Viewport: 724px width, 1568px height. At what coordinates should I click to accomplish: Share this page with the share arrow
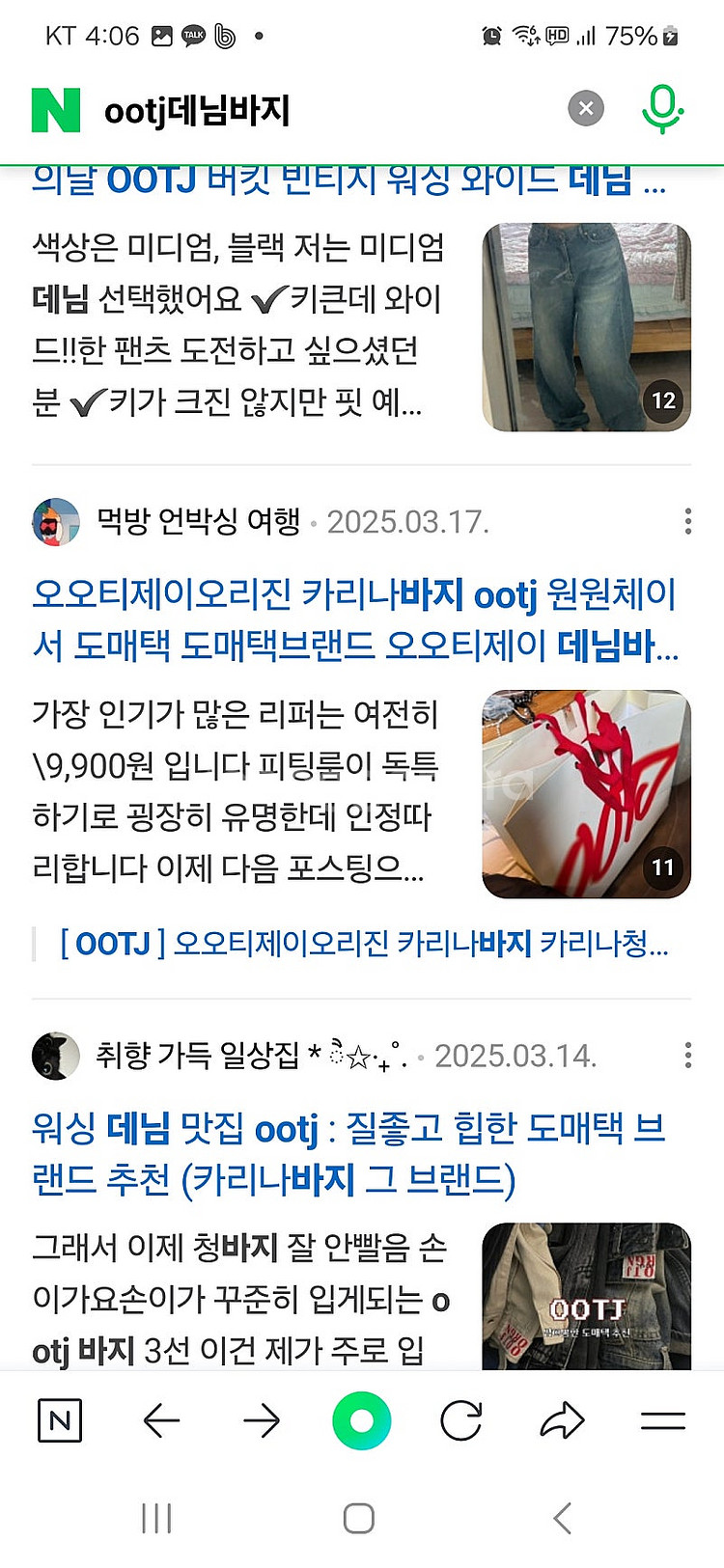point(562,1420)
